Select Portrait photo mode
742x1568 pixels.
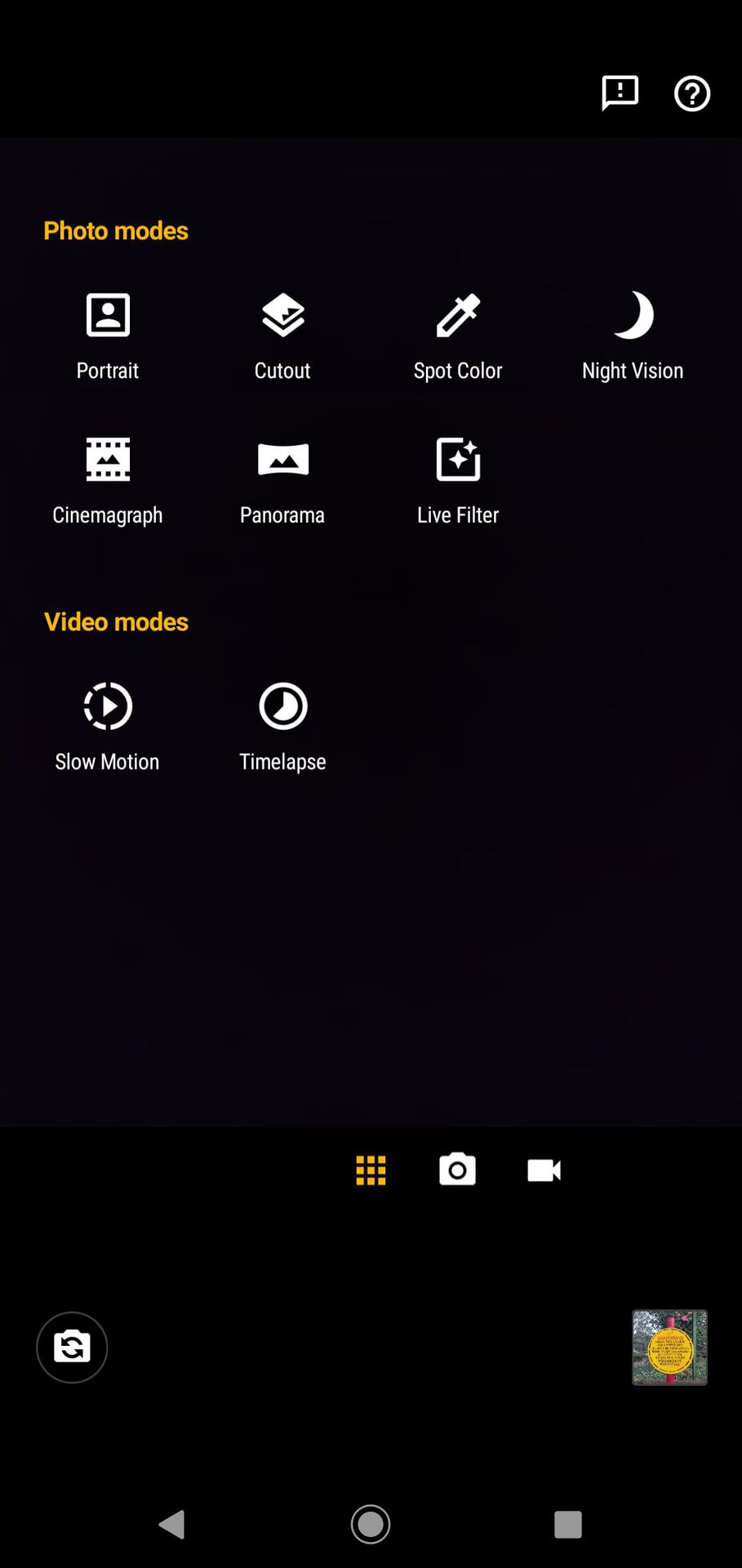[108, 335]
